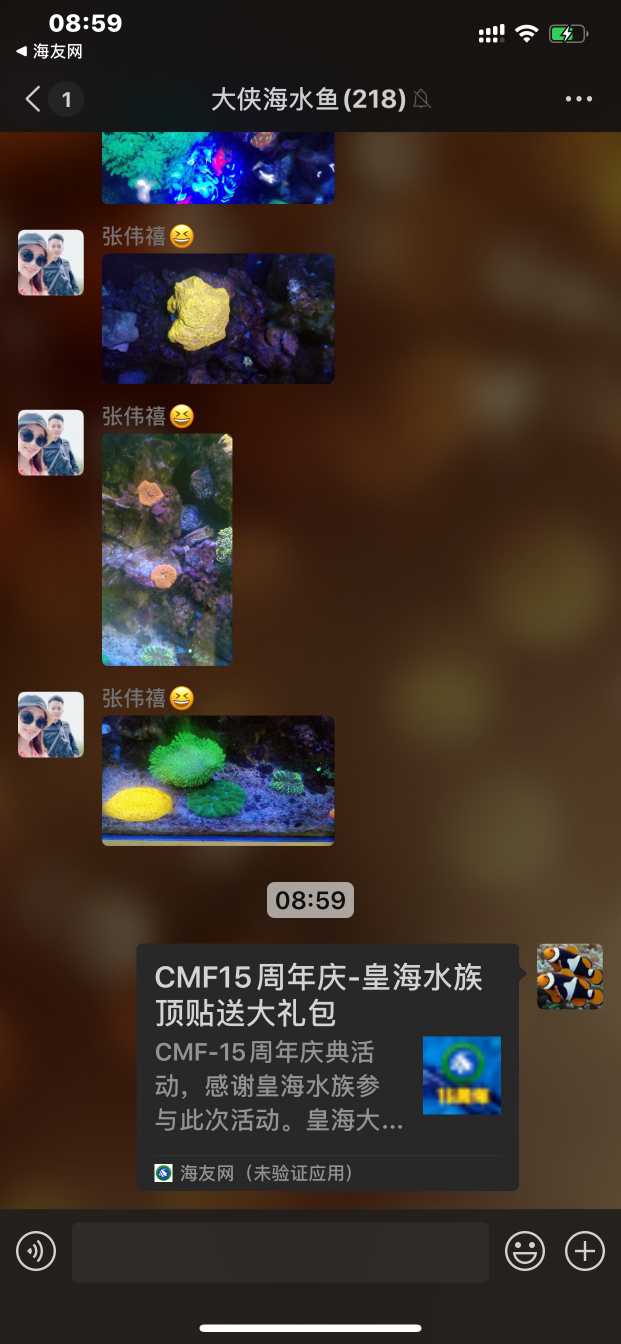Open the group chat options menu
The width and height of the screenshot is (621, 1344).
(579, 99)
